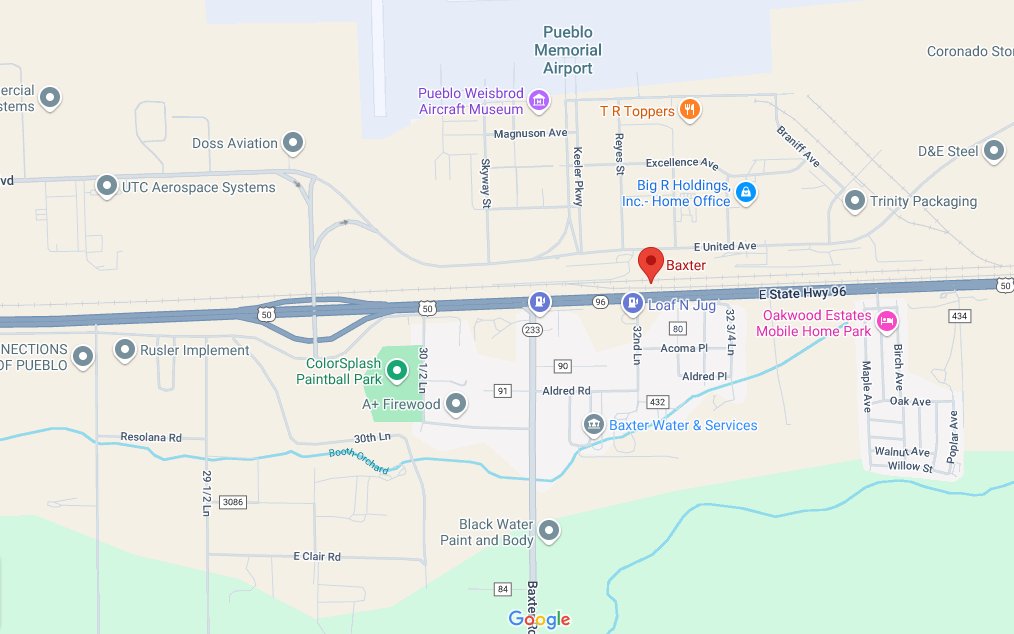Open the UTC Aerospace Systems marker
Screen dimensions: 1014x634
click(x=106, y=186)
